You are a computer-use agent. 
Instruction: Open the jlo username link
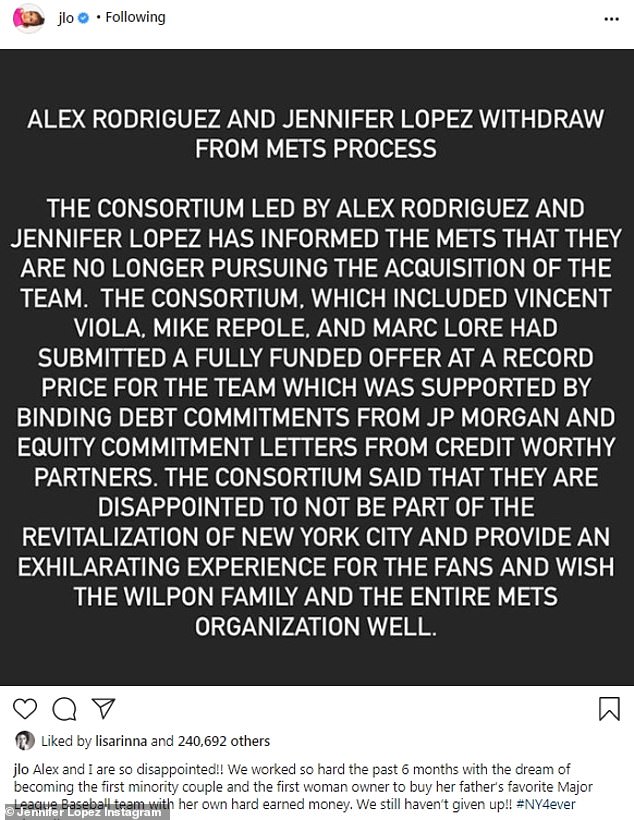click(66, 17)
